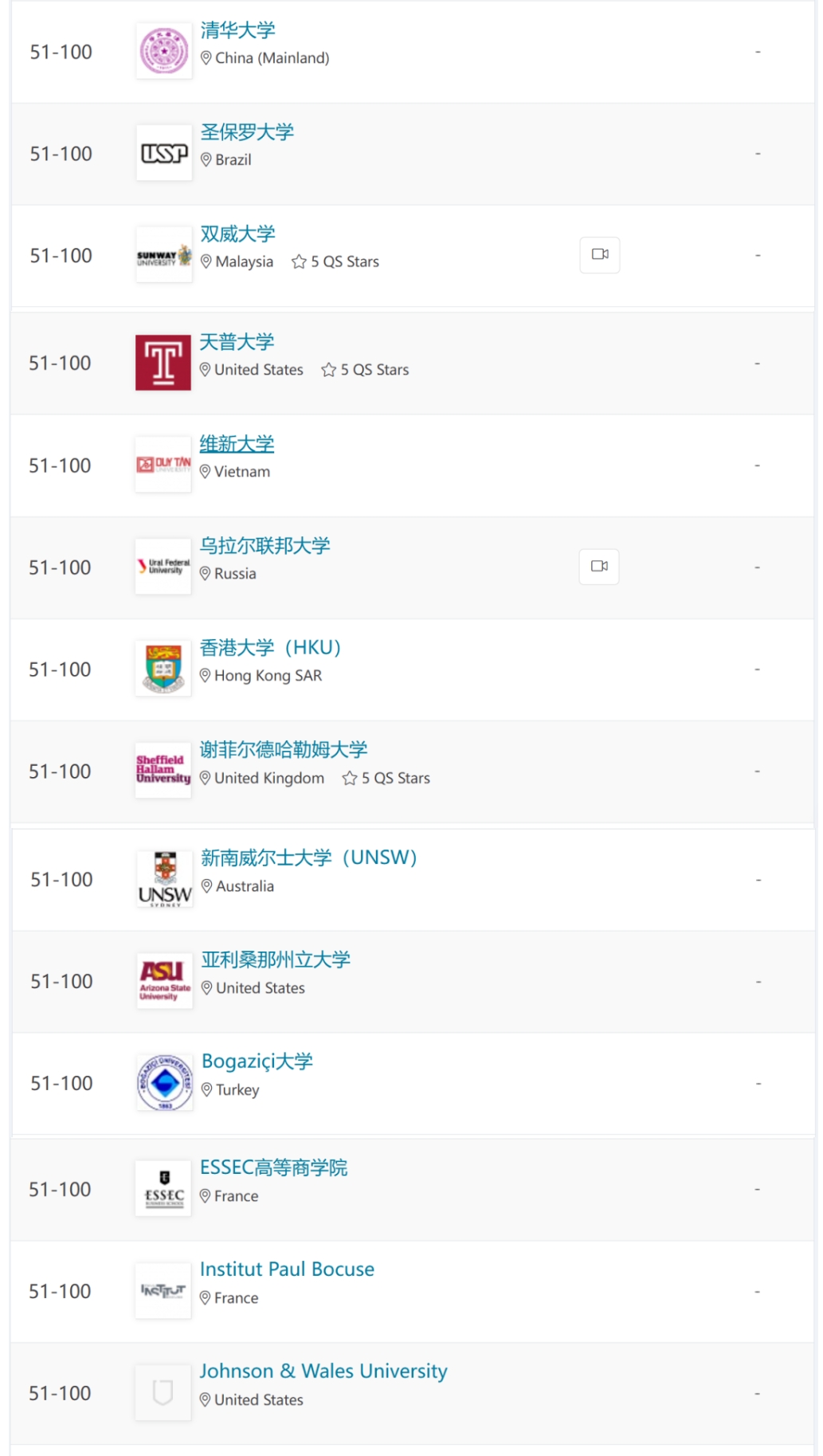The width and height of the screenshot is (823, 1456).
Task: Open the video icon for 双威大学
Action: click(600, 255)
